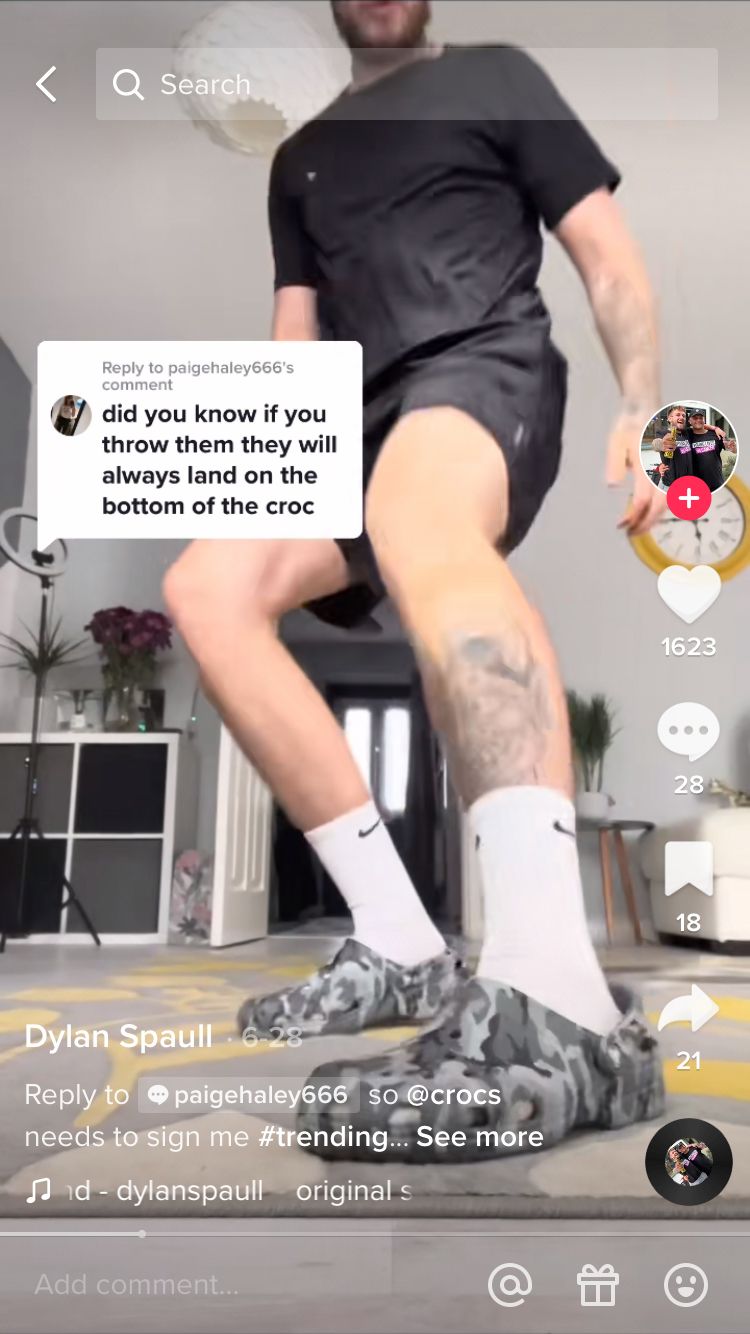Open the emoji picker smiley
Screen dimensions: 750x1334
[686, 1285]
